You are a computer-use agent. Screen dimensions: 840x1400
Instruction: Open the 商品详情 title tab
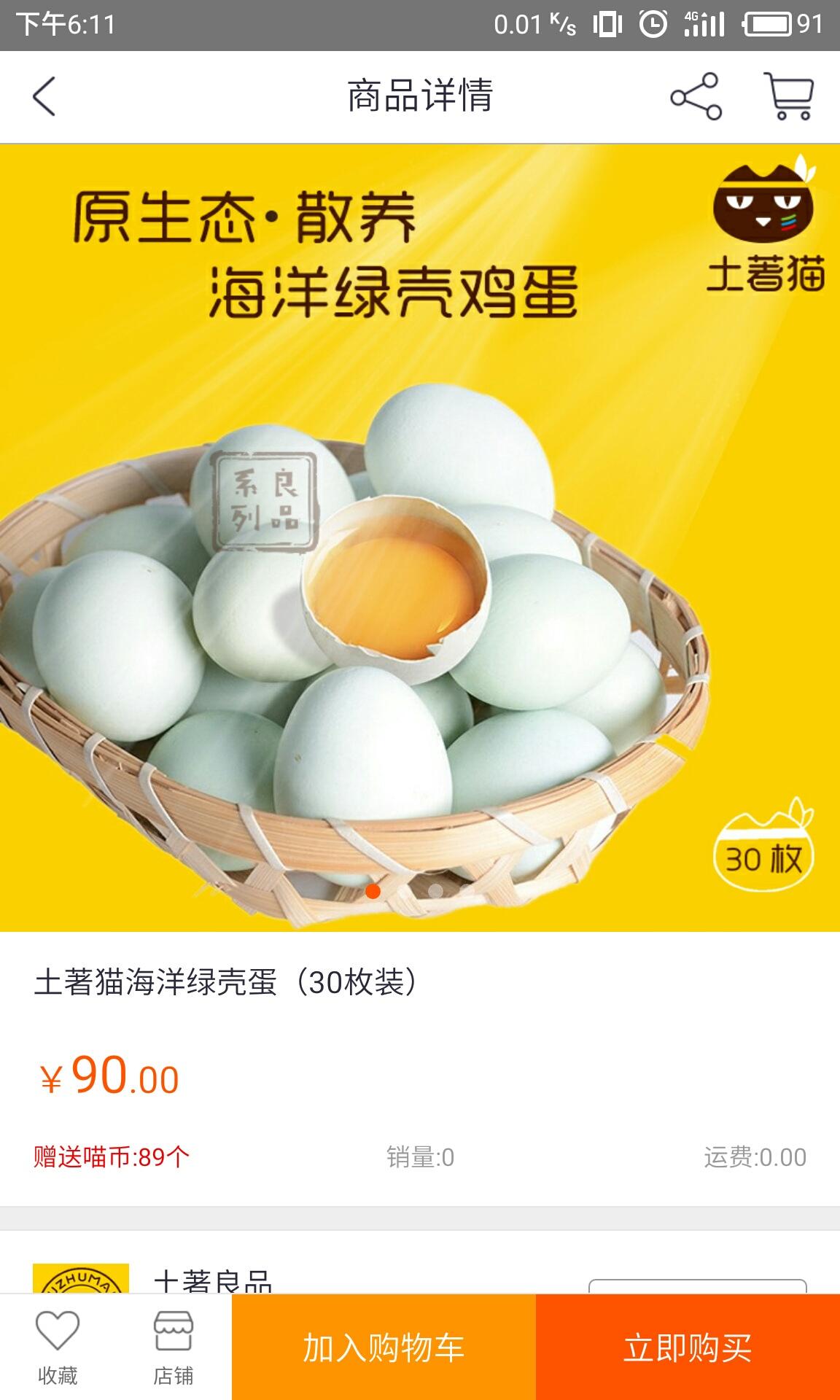420,97
